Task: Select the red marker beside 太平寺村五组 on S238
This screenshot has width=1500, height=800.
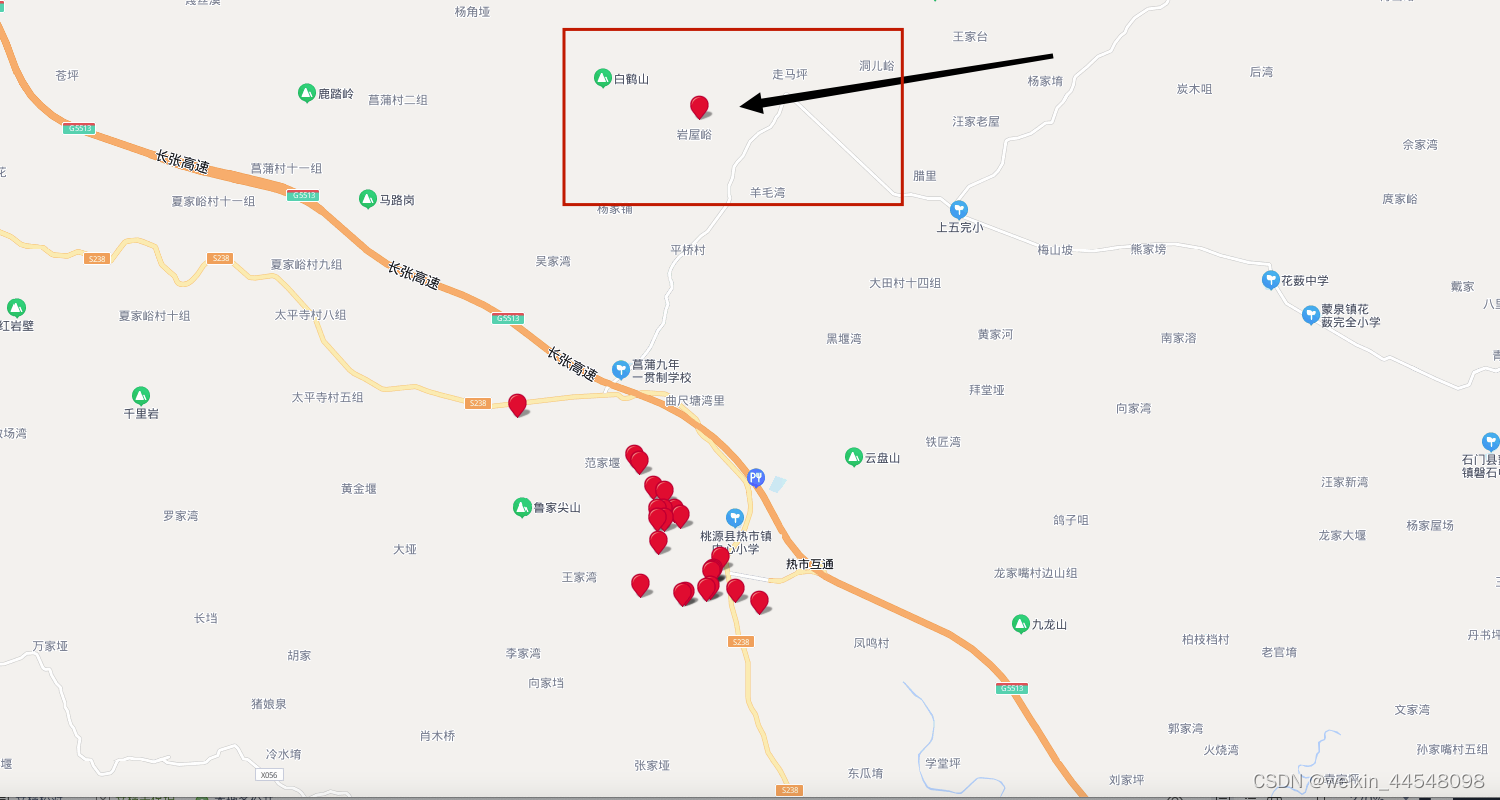Action: pyautogui.click(x=517, y=404)
